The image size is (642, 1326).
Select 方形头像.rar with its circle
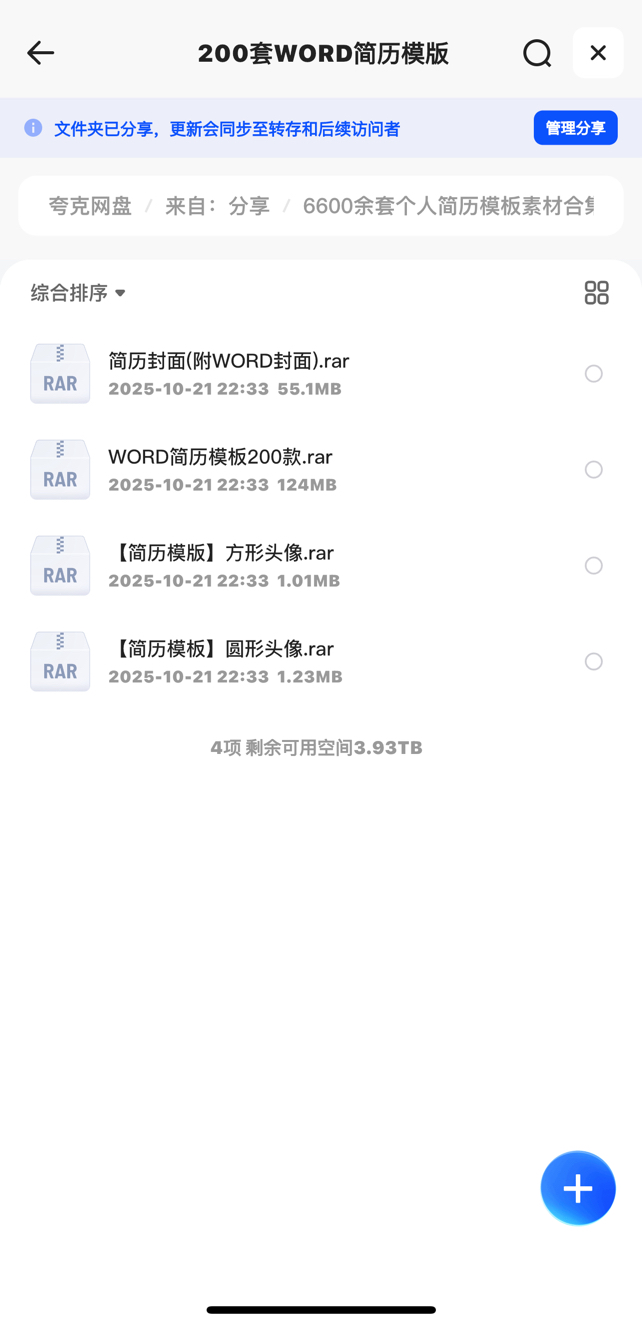[x=593, y=566]
